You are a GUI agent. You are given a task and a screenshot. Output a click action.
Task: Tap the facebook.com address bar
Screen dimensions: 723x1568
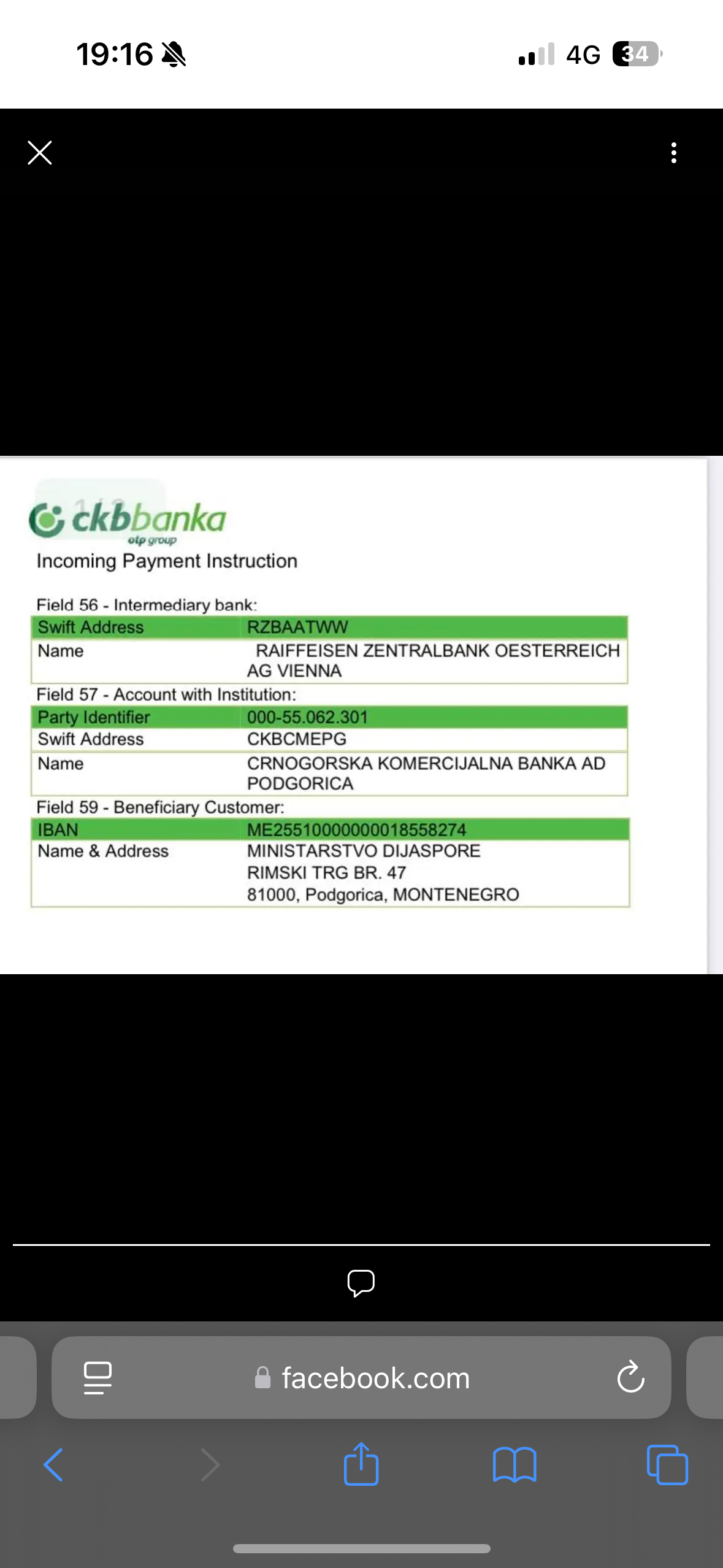pos(375,1378)
